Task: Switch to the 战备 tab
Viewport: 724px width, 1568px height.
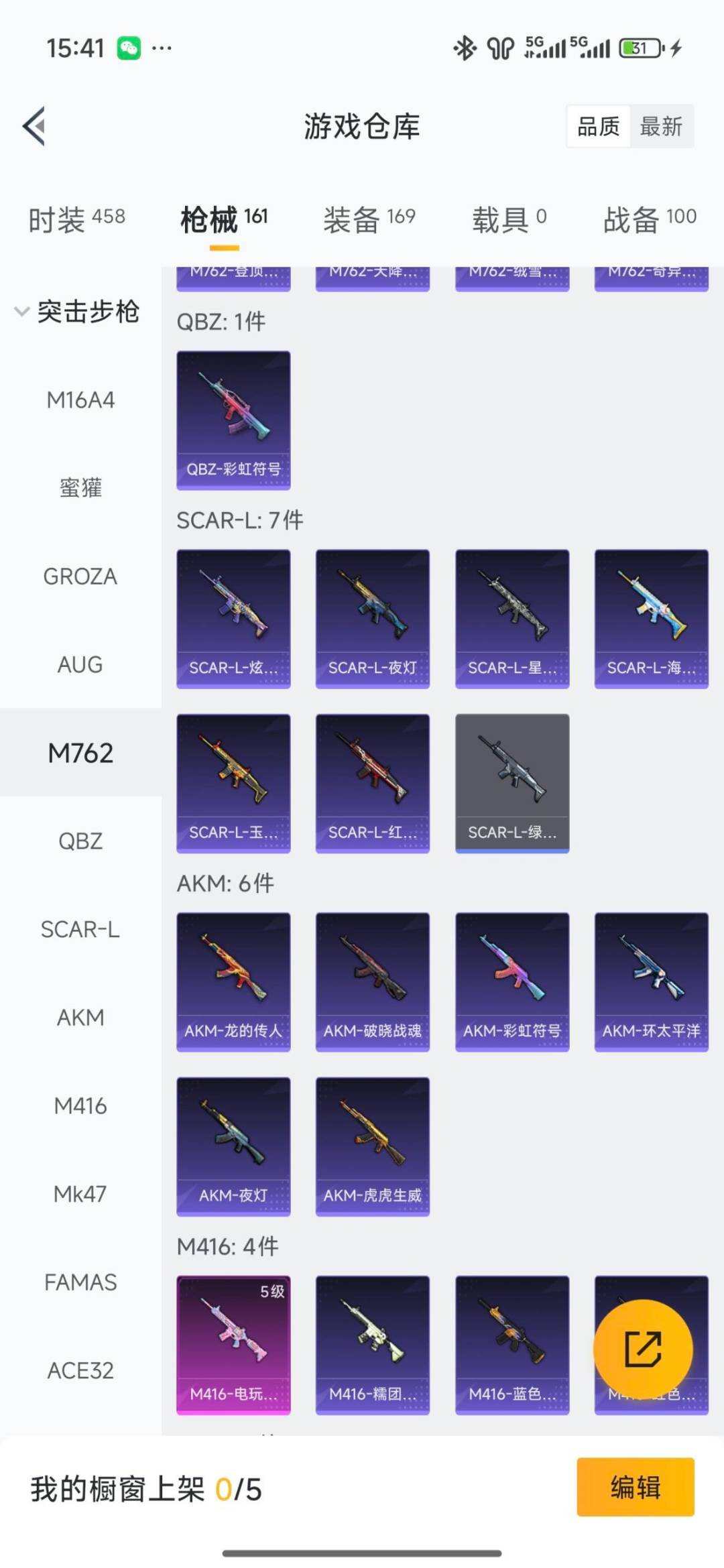Action: pyautogui.click(x=649, y=219)
